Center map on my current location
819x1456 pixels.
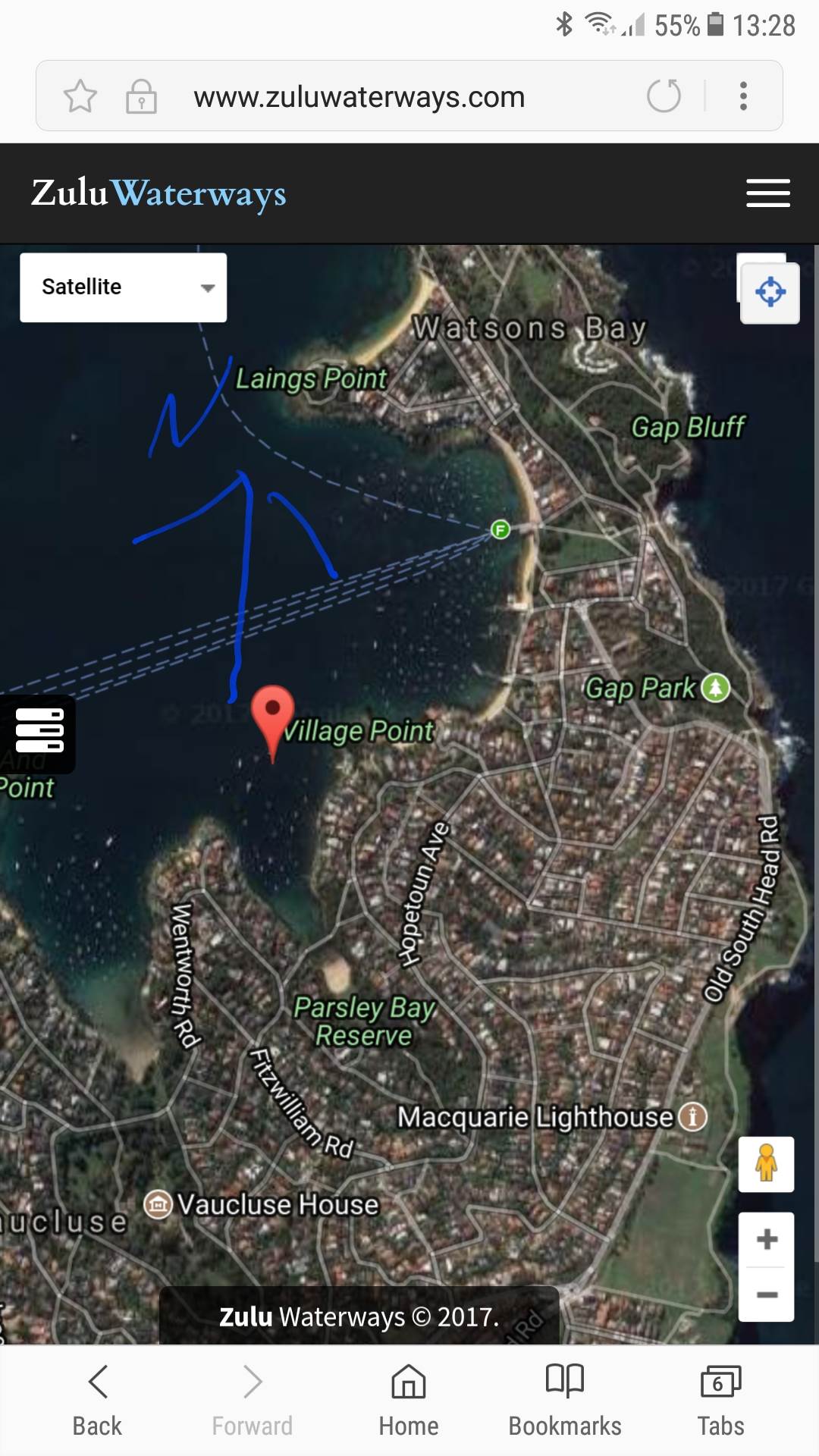[770, 293]
